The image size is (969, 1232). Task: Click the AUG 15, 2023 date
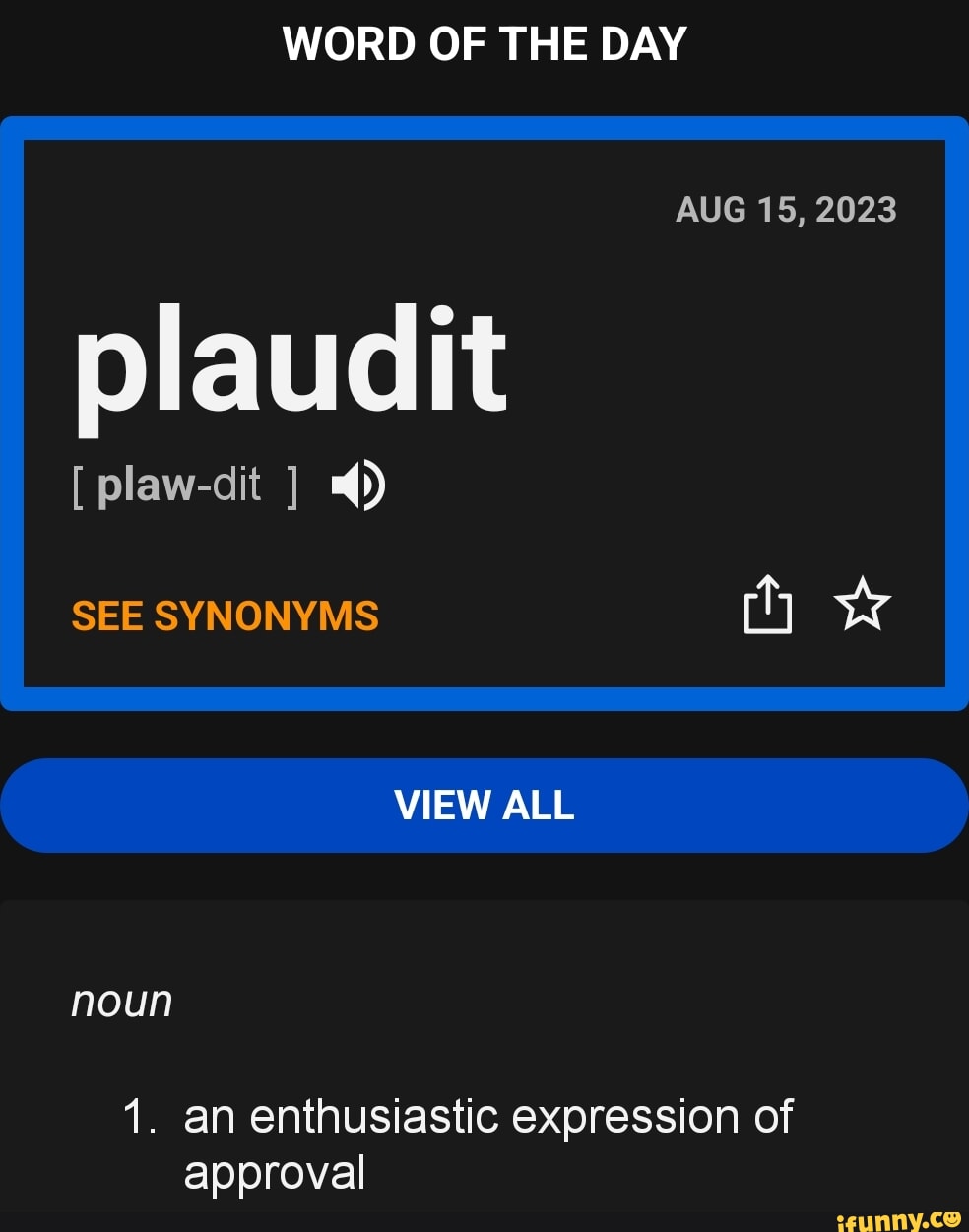coord(786,208)
